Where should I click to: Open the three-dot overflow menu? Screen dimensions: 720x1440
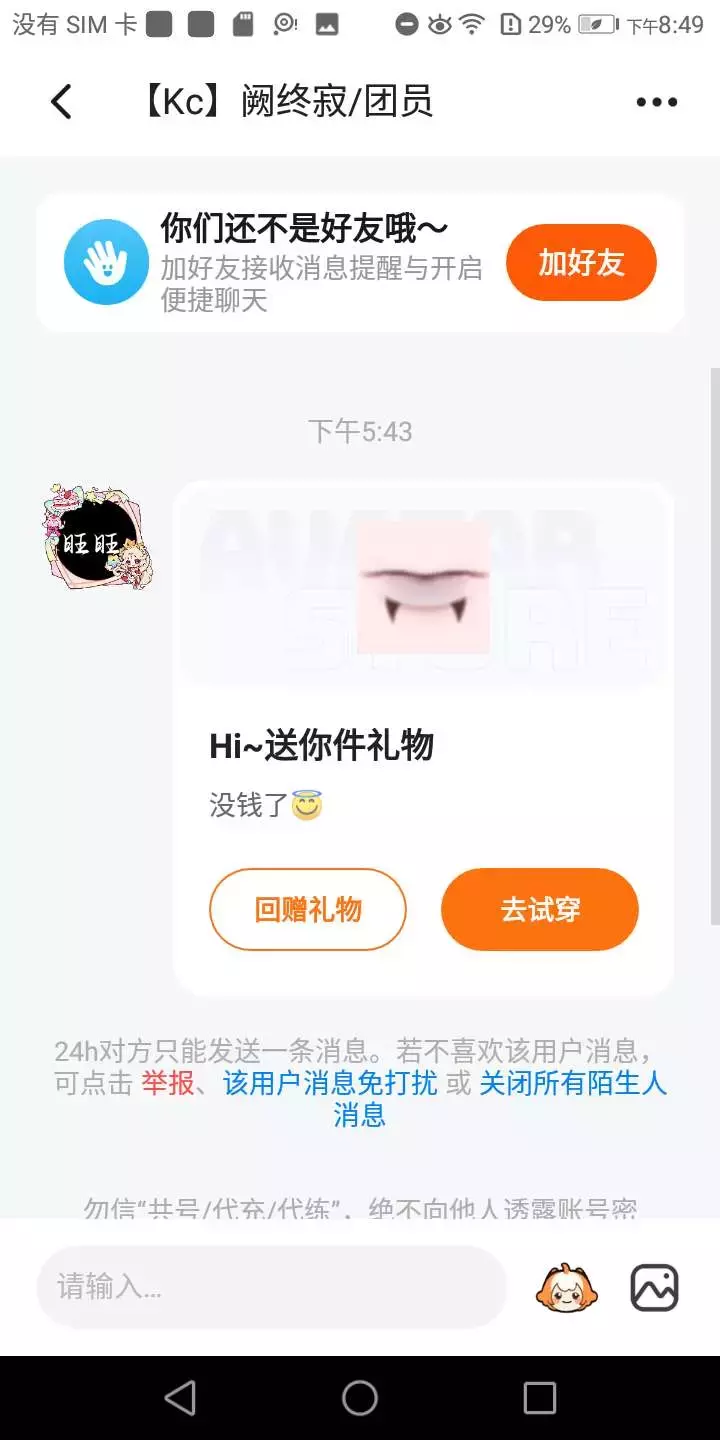click(x=657, y=102)
